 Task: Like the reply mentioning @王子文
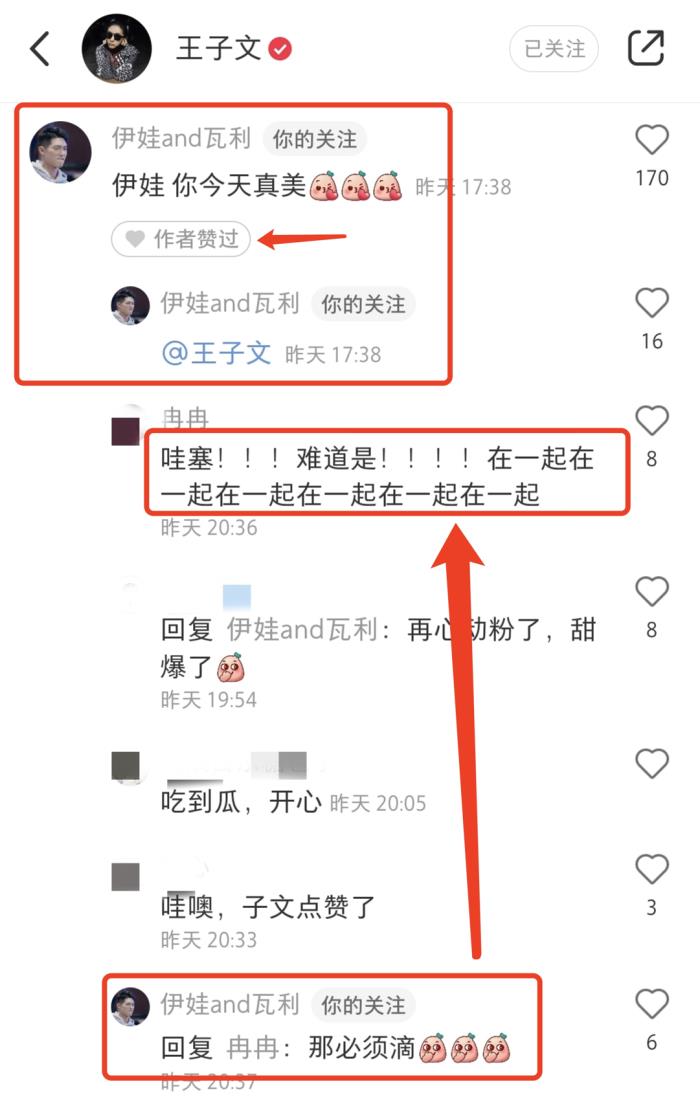[651, 303]
